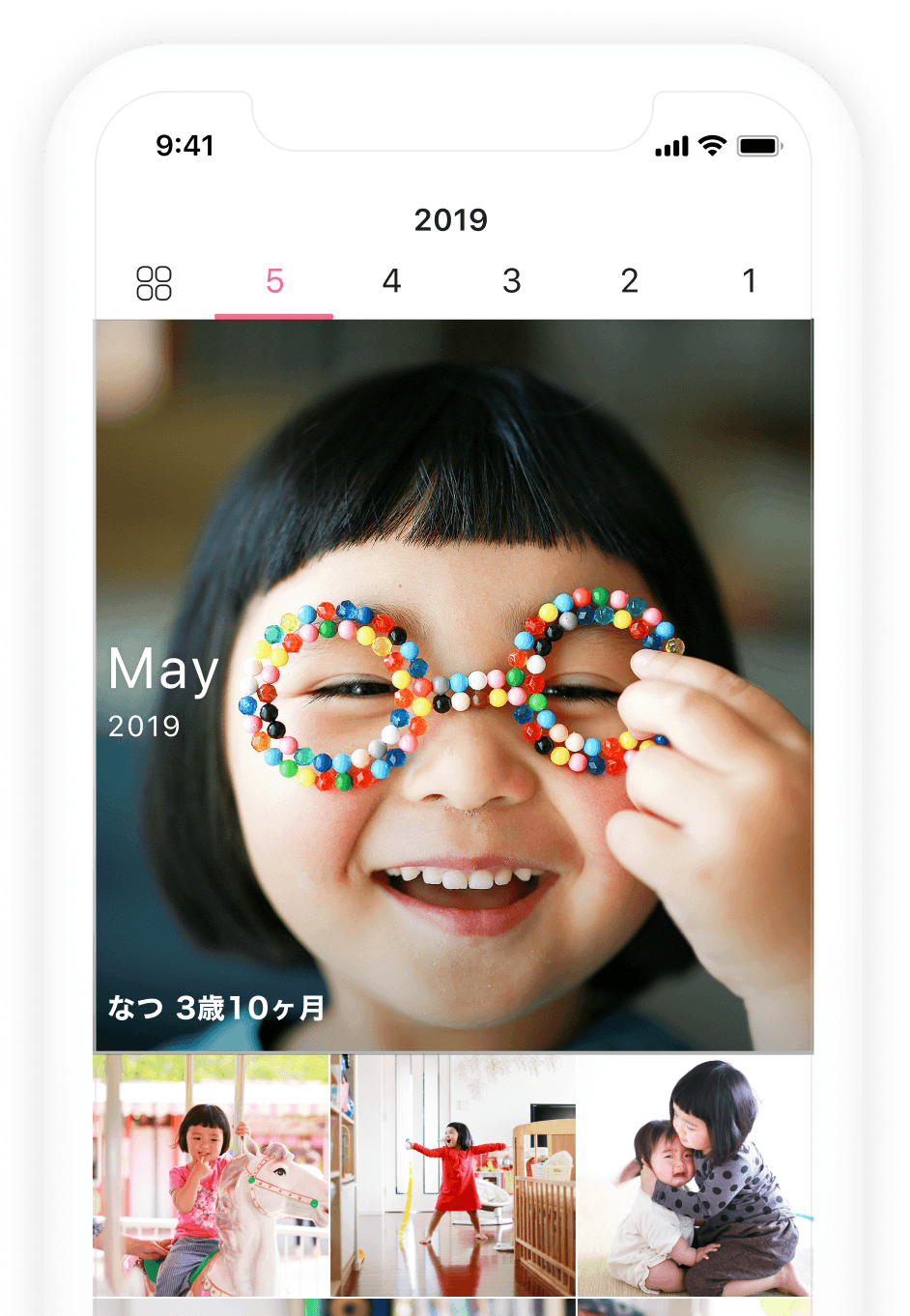This screenshot has width=910, height=1316.
Task: Go to the month 1 tab
Action: 749,281
